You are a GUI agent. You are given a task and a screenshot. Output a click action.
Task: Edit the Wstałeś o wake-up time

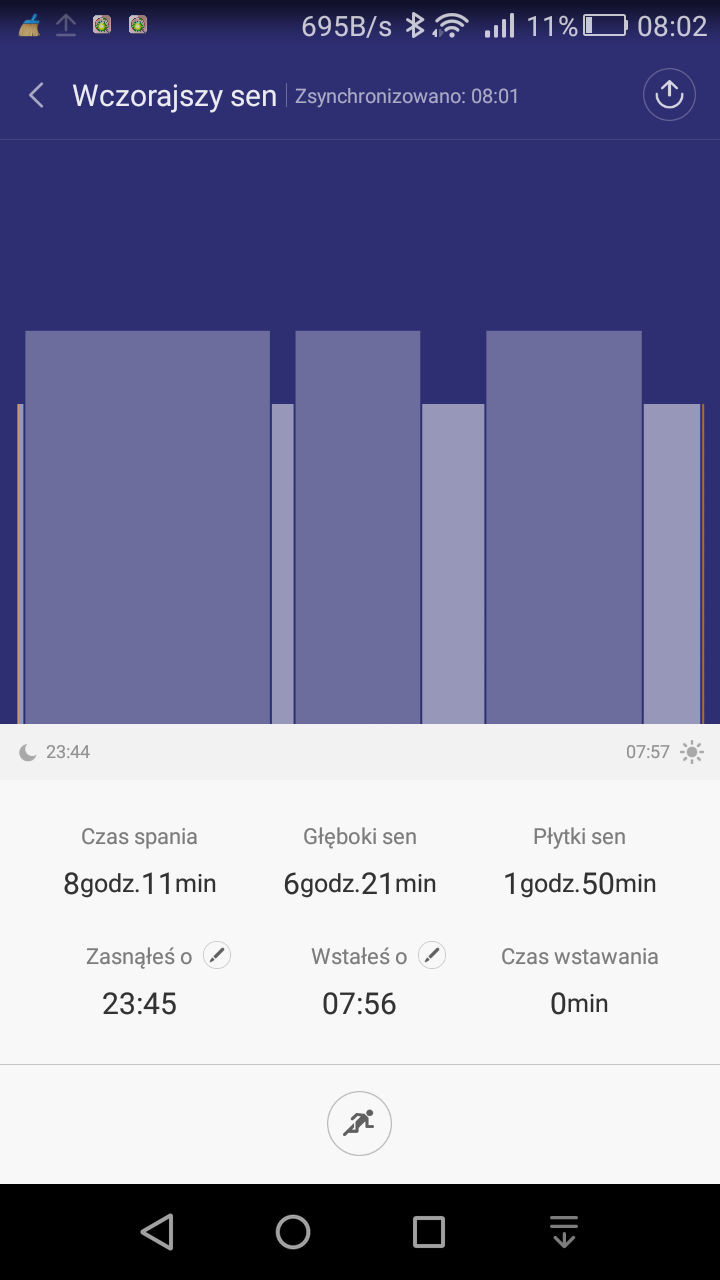pyautogui.click(x=432, y=956)
